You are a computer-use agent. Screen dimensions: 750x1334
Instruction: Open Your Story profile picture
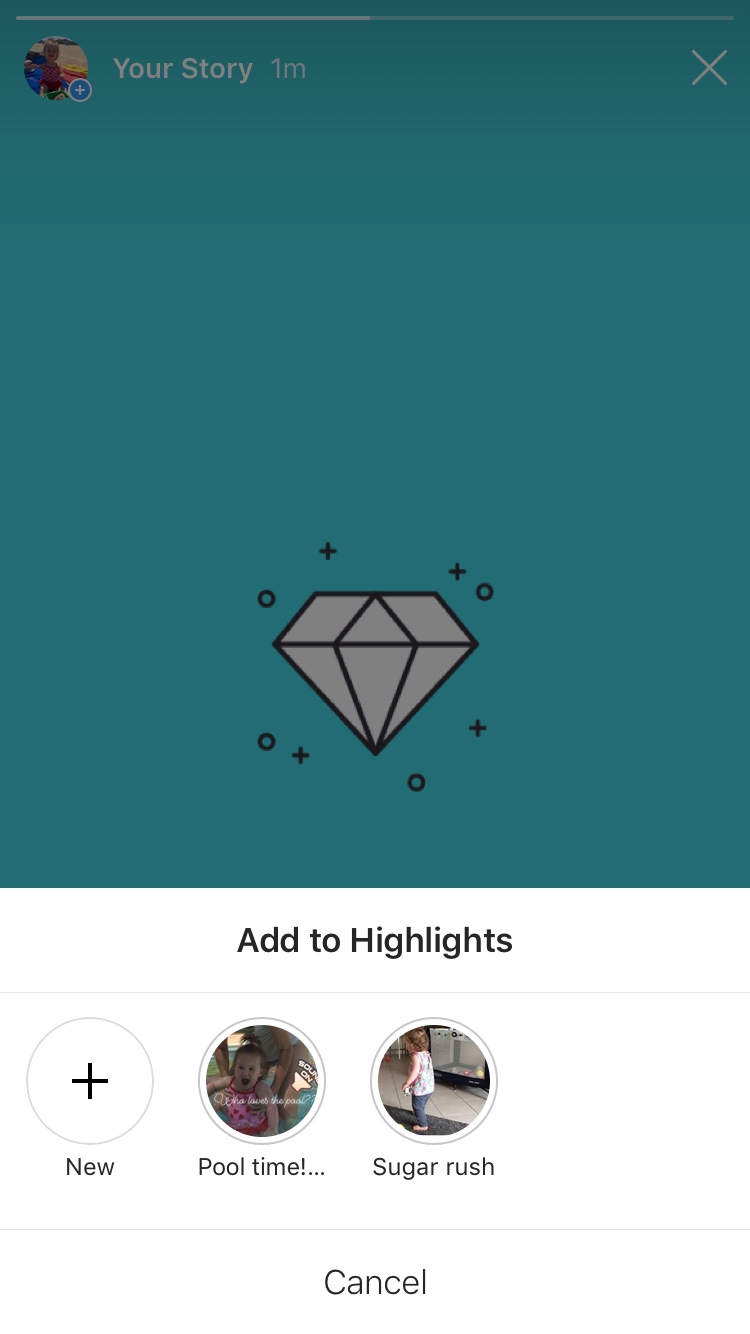pos(56,68)
